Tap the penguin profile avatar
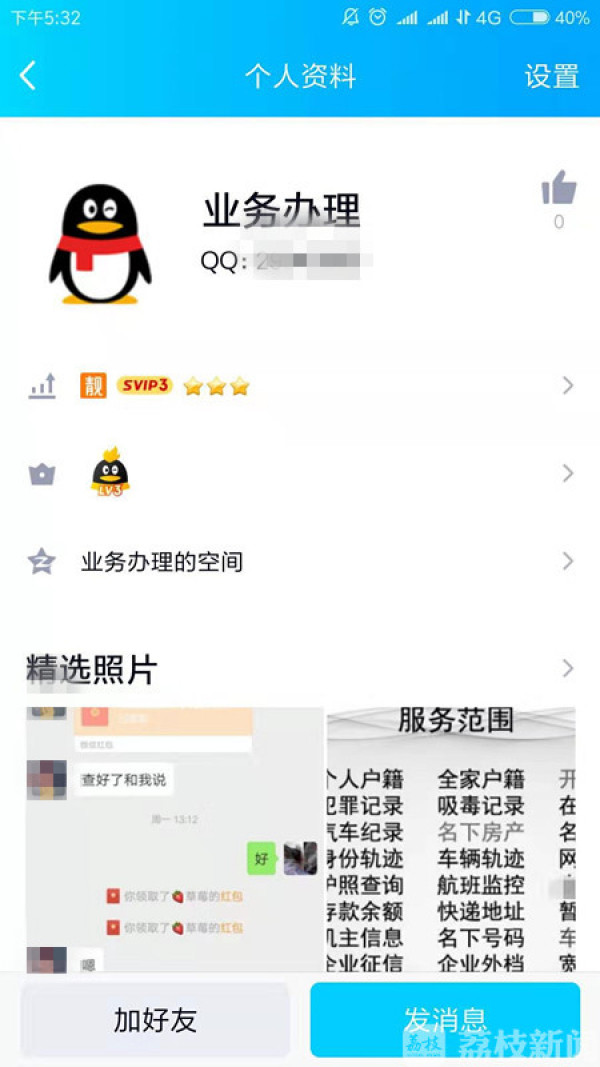Screen dimensions: 600x1067 pyautogui.click(x=99, y=244)
